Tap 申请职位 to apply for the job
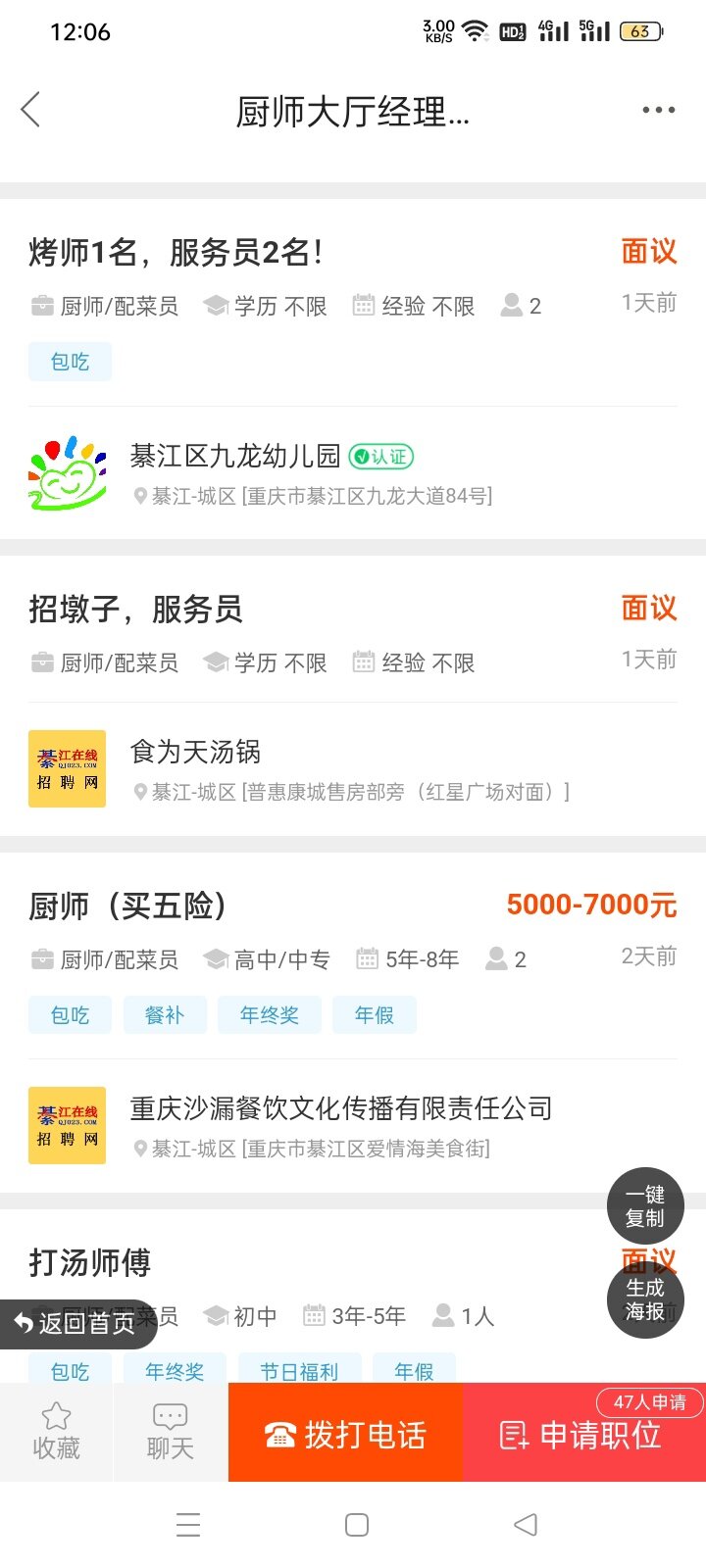 (584, 1433)
